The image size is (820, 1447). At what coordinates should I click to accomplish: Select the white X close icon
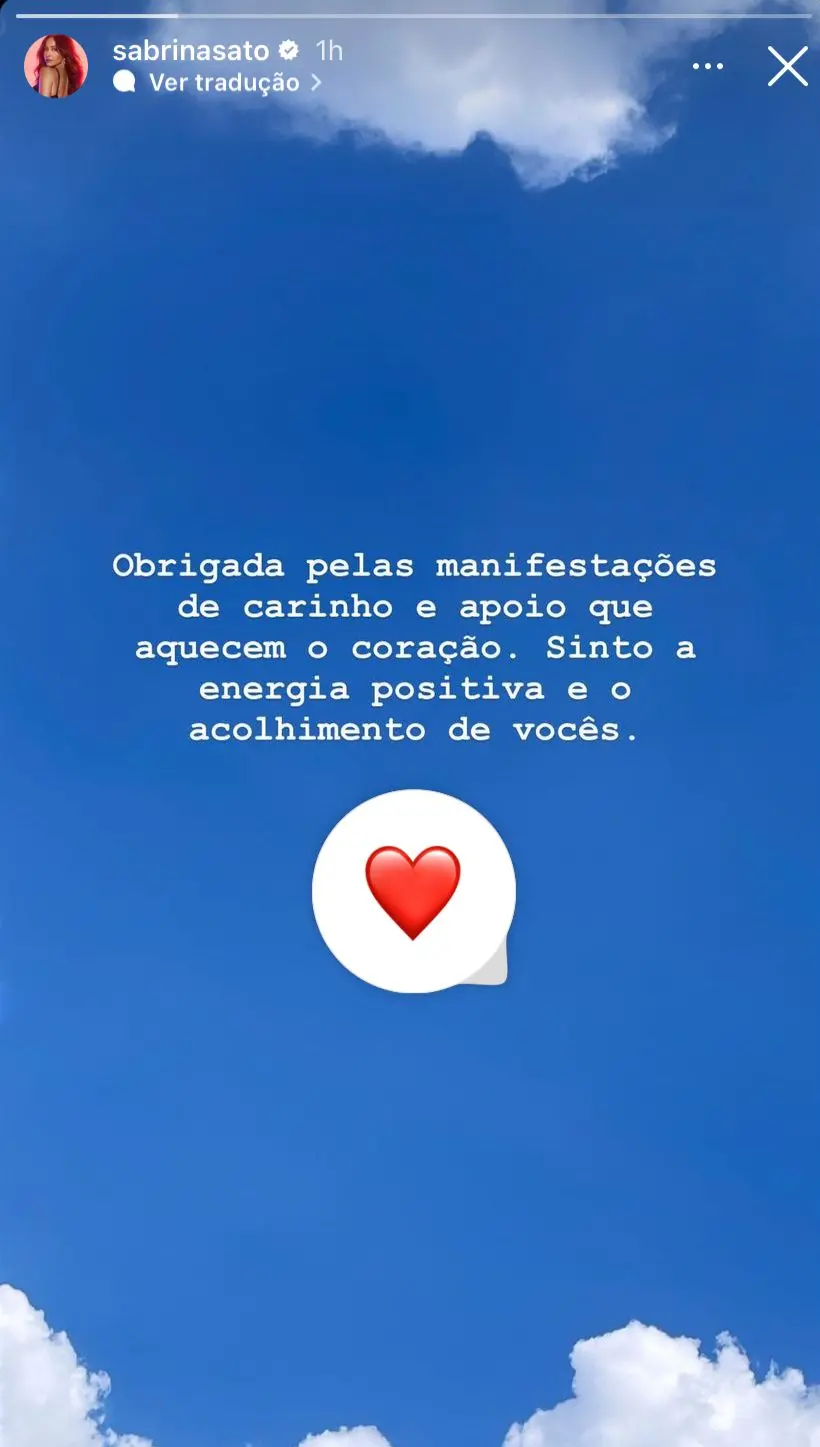pos(788,66)
